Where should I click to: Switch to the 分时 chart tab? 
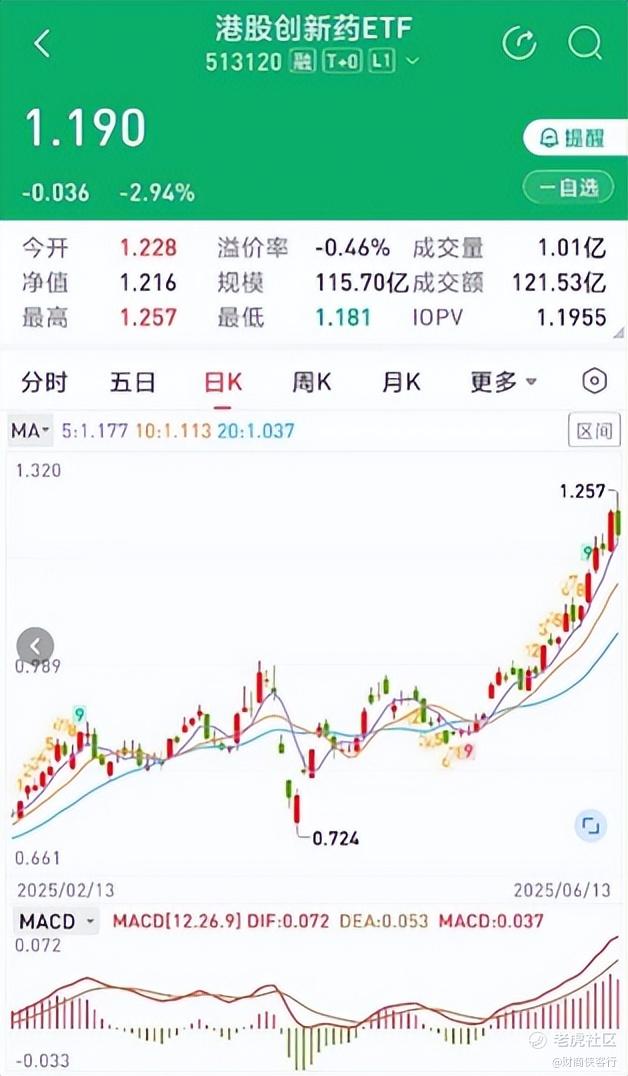click(x=45, y=382)
